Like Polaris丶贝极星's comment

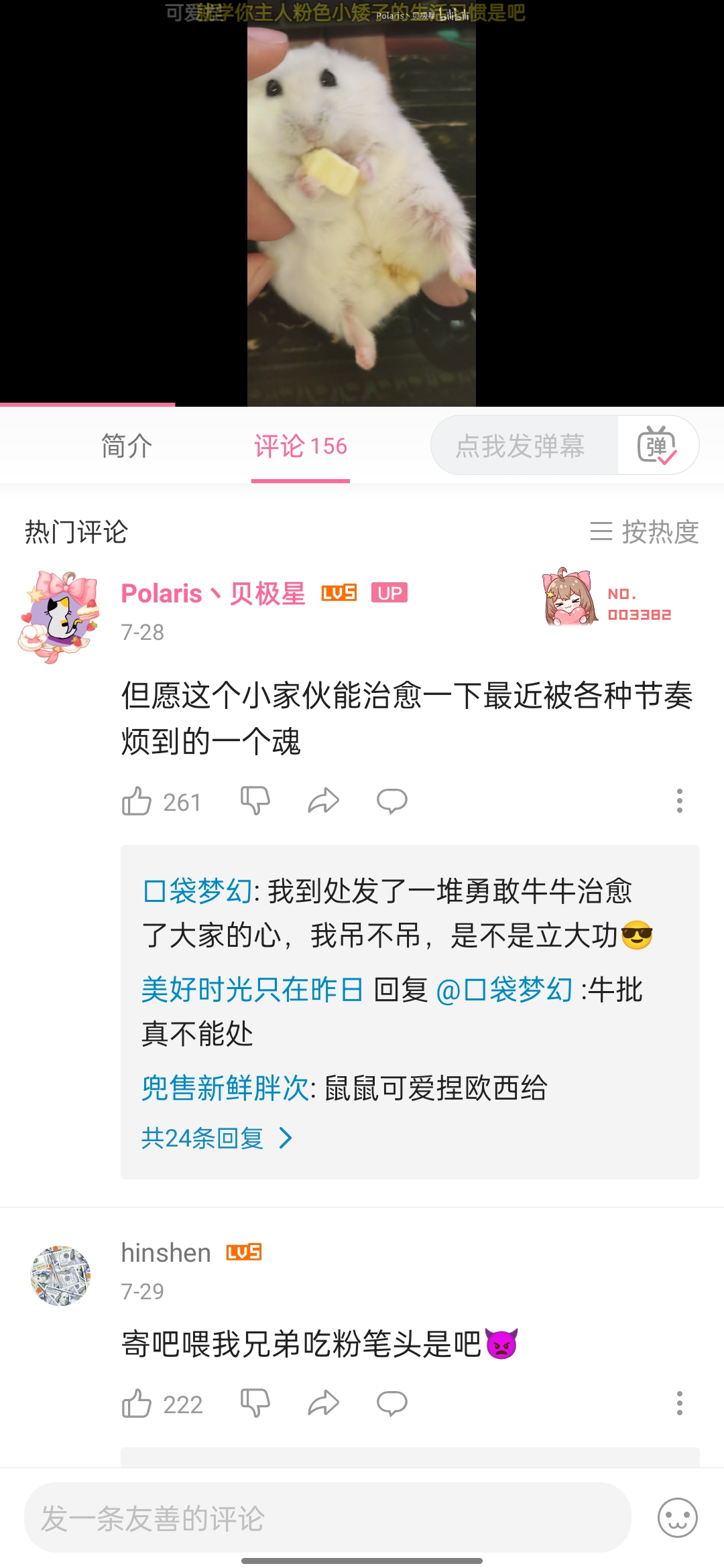point(137,801)
